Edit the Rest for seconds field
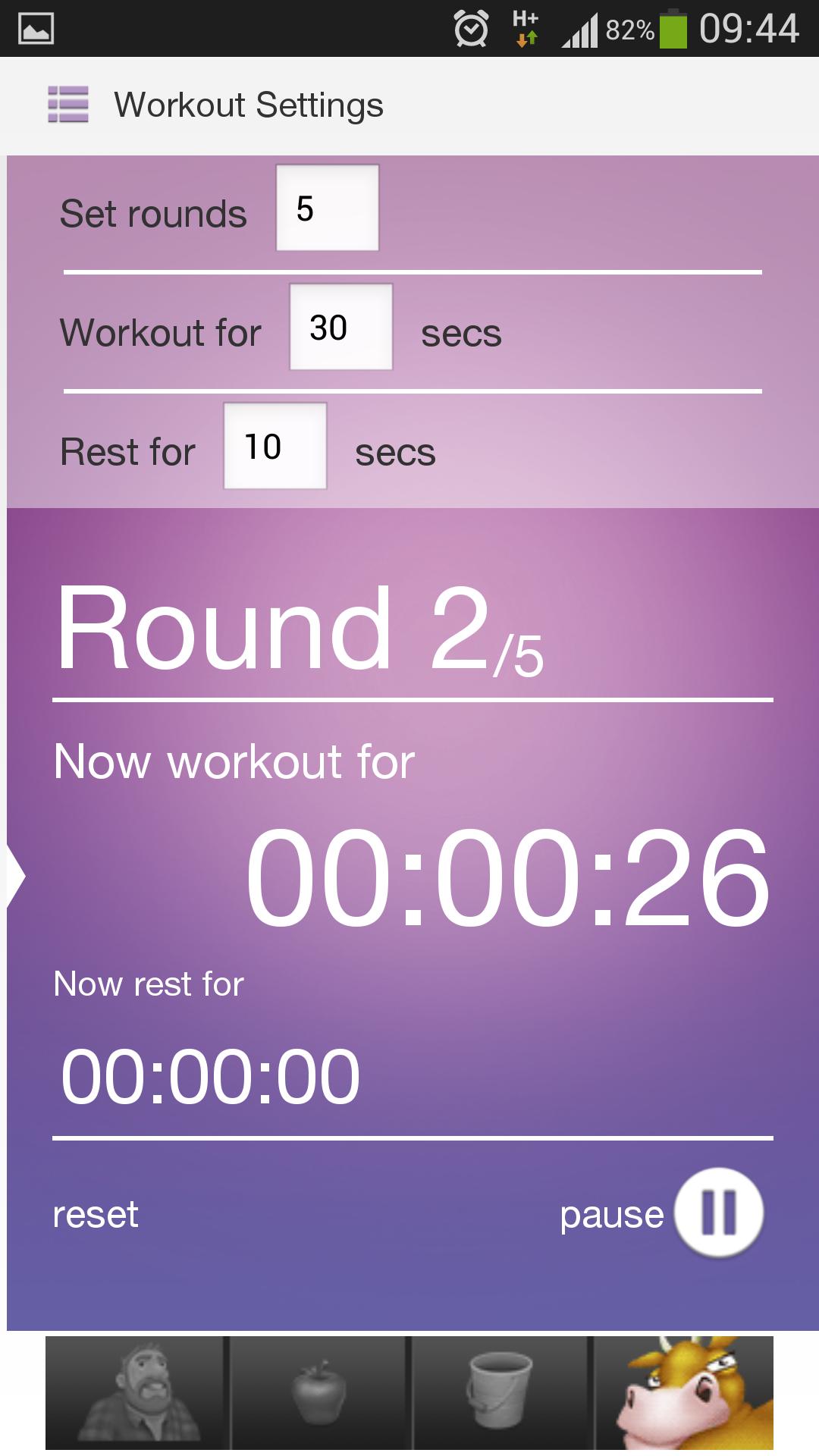Image resolution: width=819 pixels, height=1456 pixels. click(274, 446)
